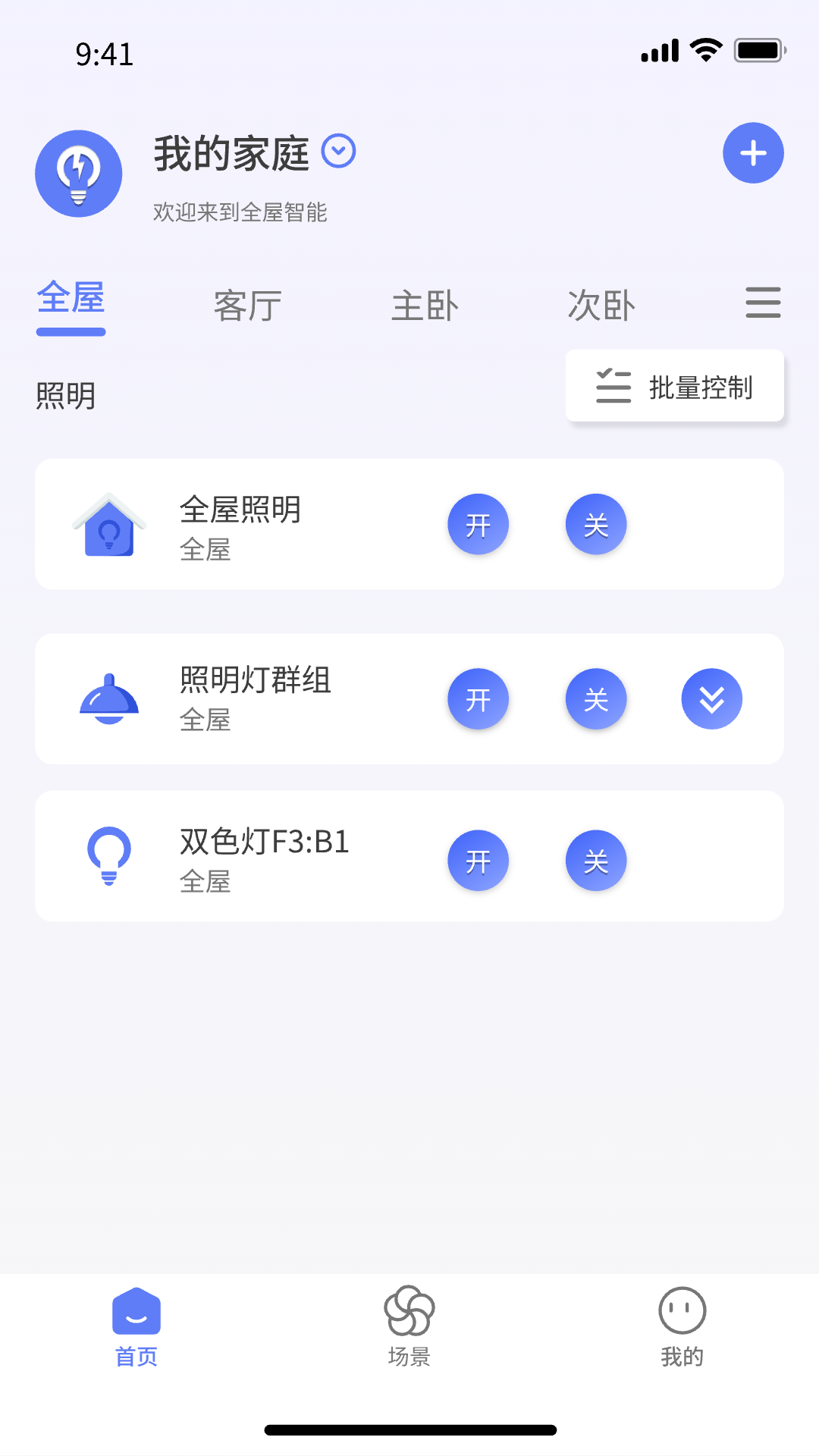Switch to the 客厅 room tab
Viewport: 819px width, 1456px height.
tap(247, 303)
